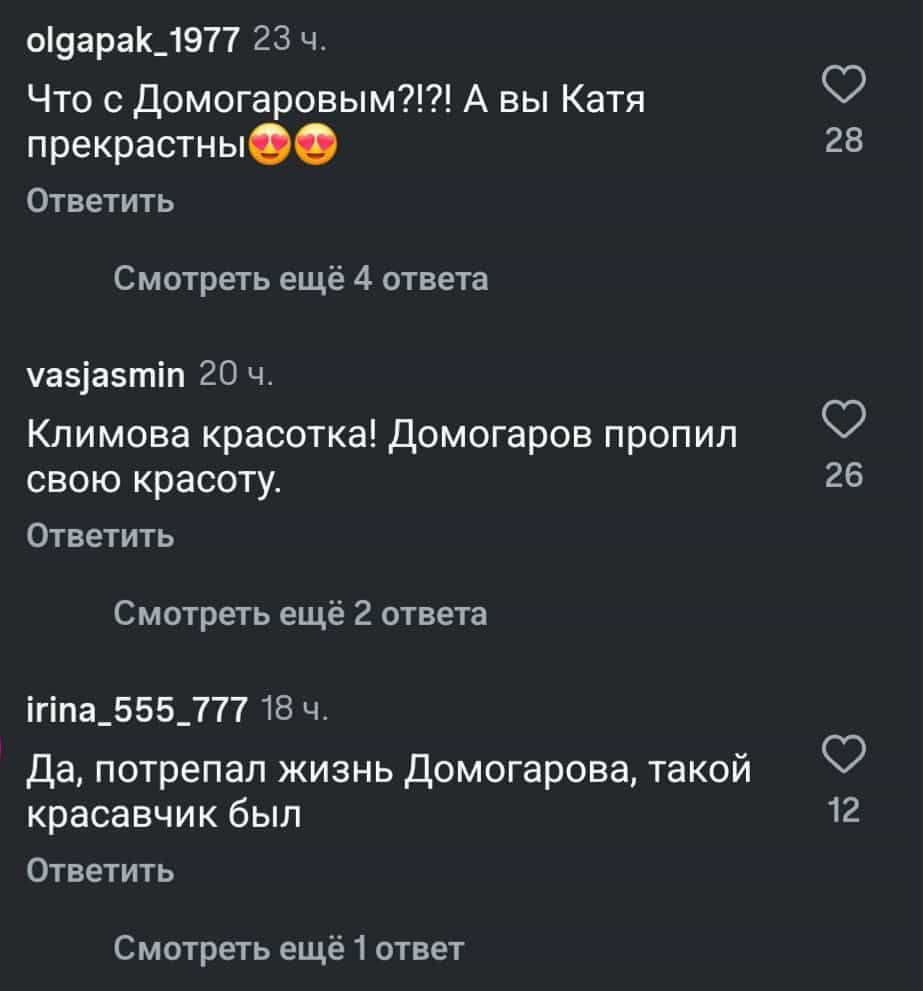
Task: Reply to vasjasmin's comment
Action: tap(100, 536)
